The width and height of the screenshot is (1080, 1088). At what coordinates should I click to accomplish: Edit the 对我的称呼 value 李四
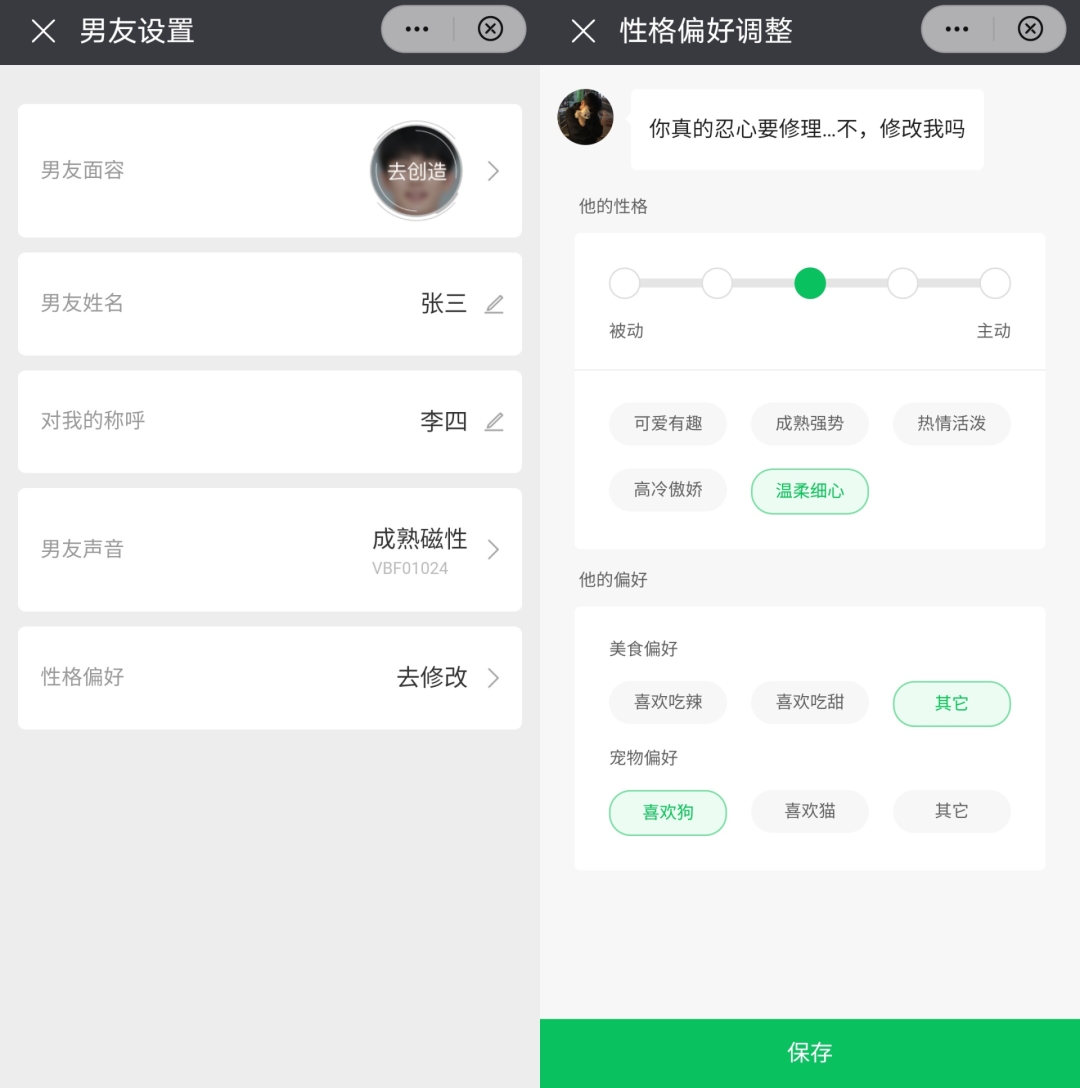point(493,422)
